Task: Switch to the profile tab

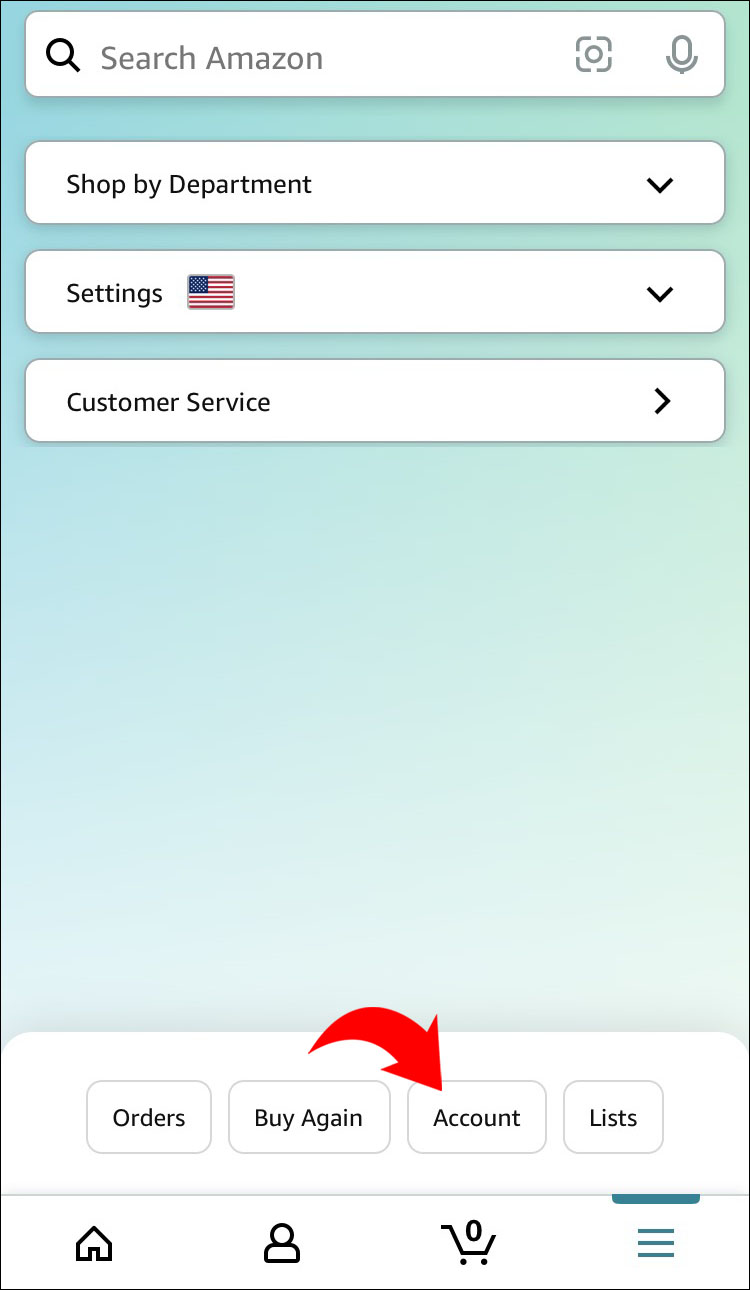Action: click(281, 1243)
